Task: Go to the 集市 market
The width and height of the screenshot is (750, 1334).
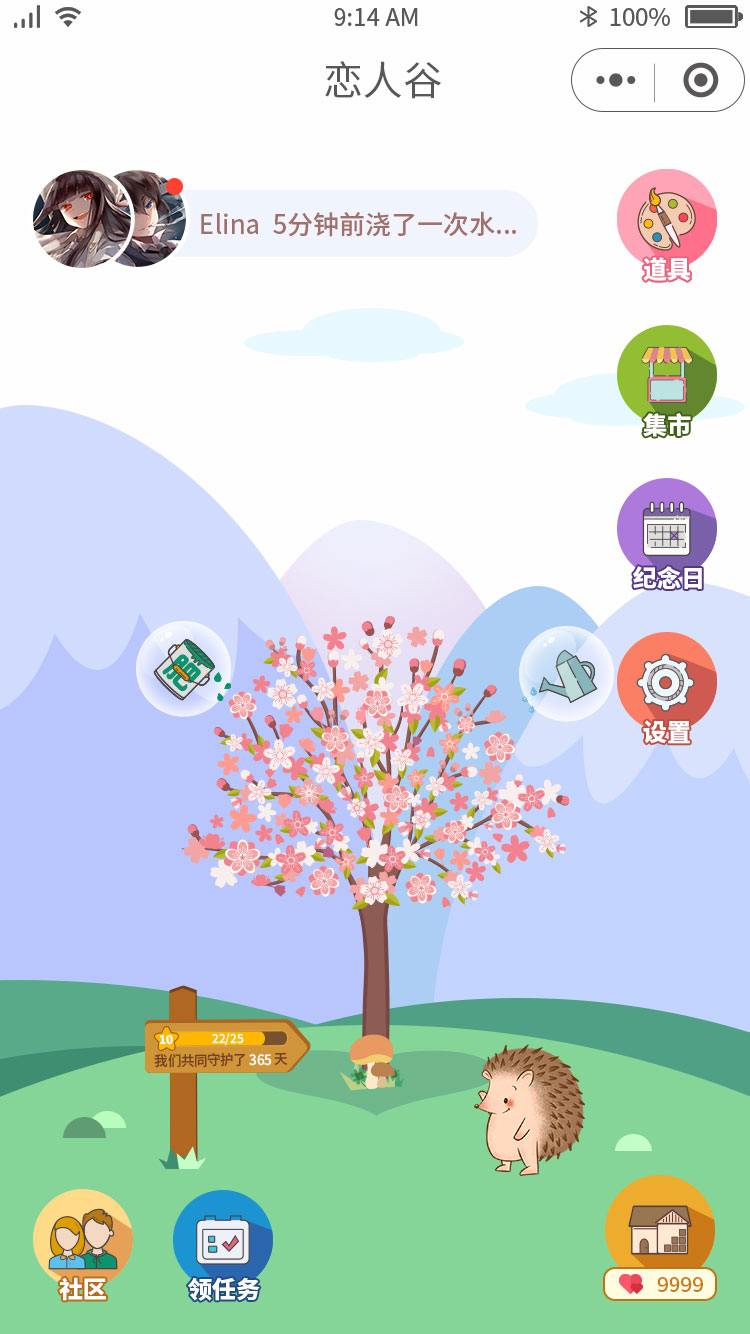Action: click(x=666, y=378)
